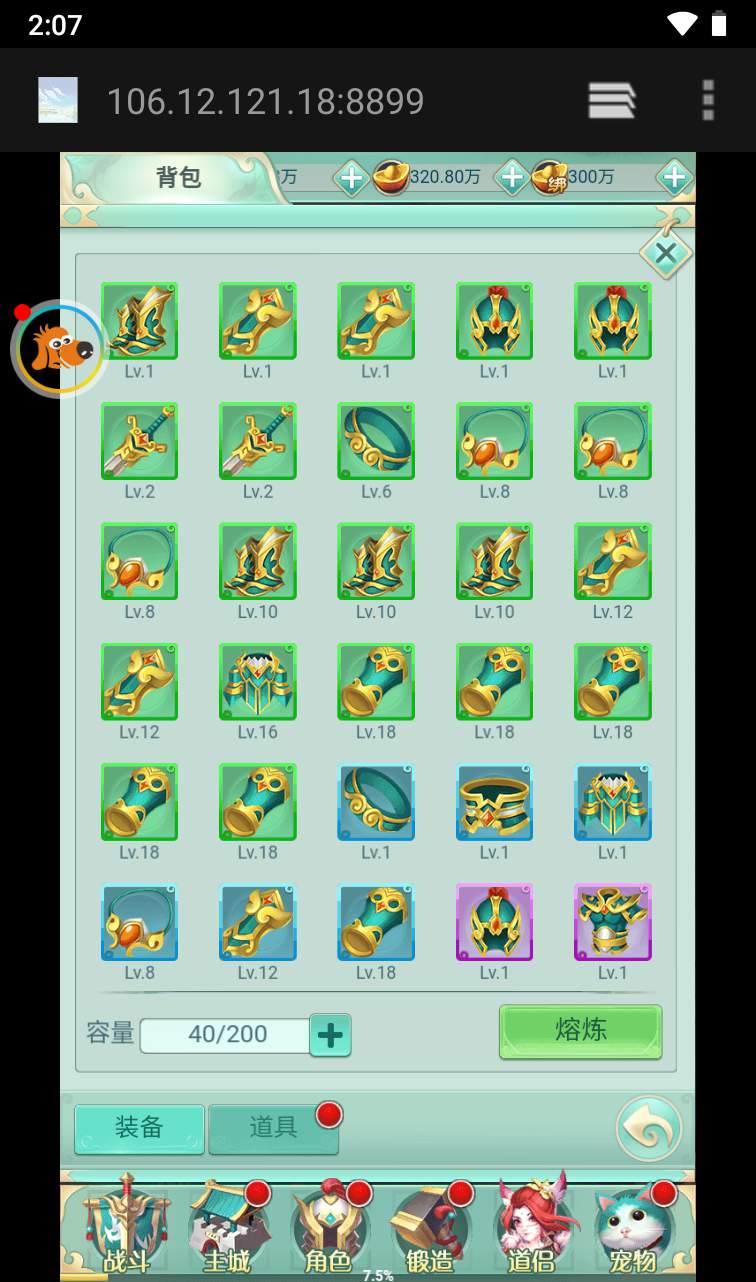756x1282 pixels.
Task: Expand backpack capacity with the plus button
Action: [330, 1035]
